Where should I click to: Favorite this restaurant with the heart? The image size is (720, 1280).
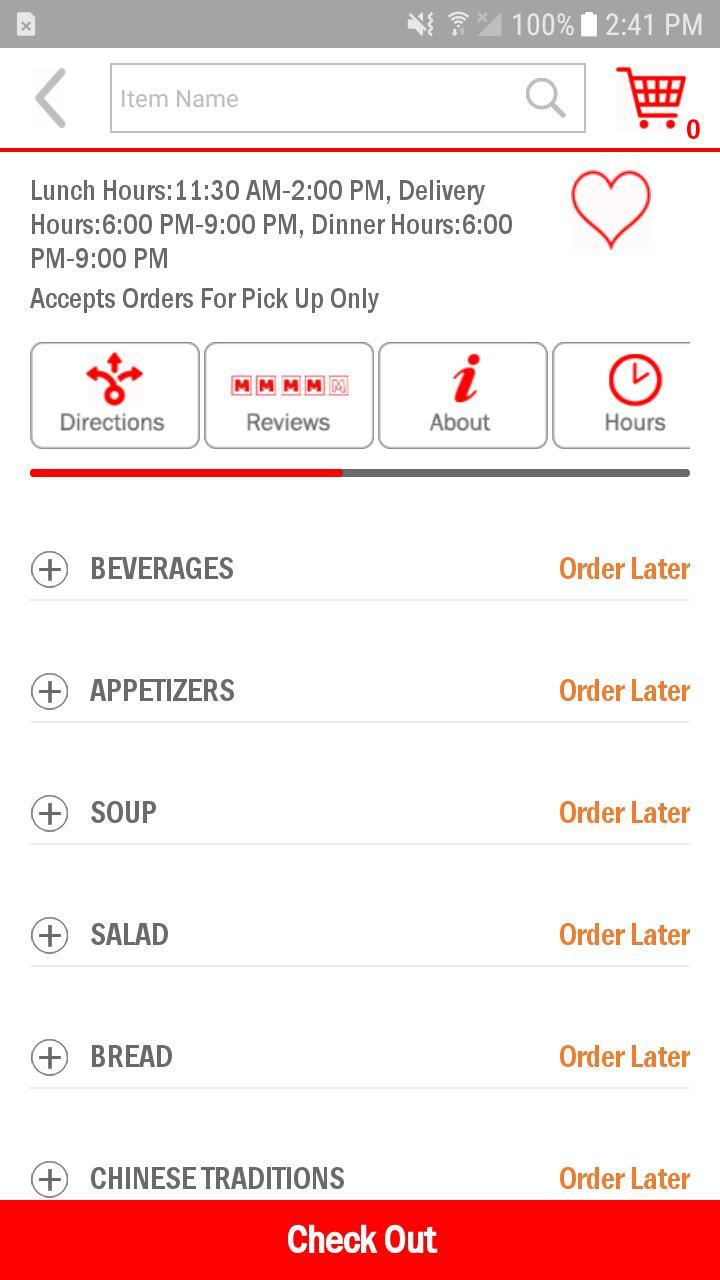(x=610, y=209)
